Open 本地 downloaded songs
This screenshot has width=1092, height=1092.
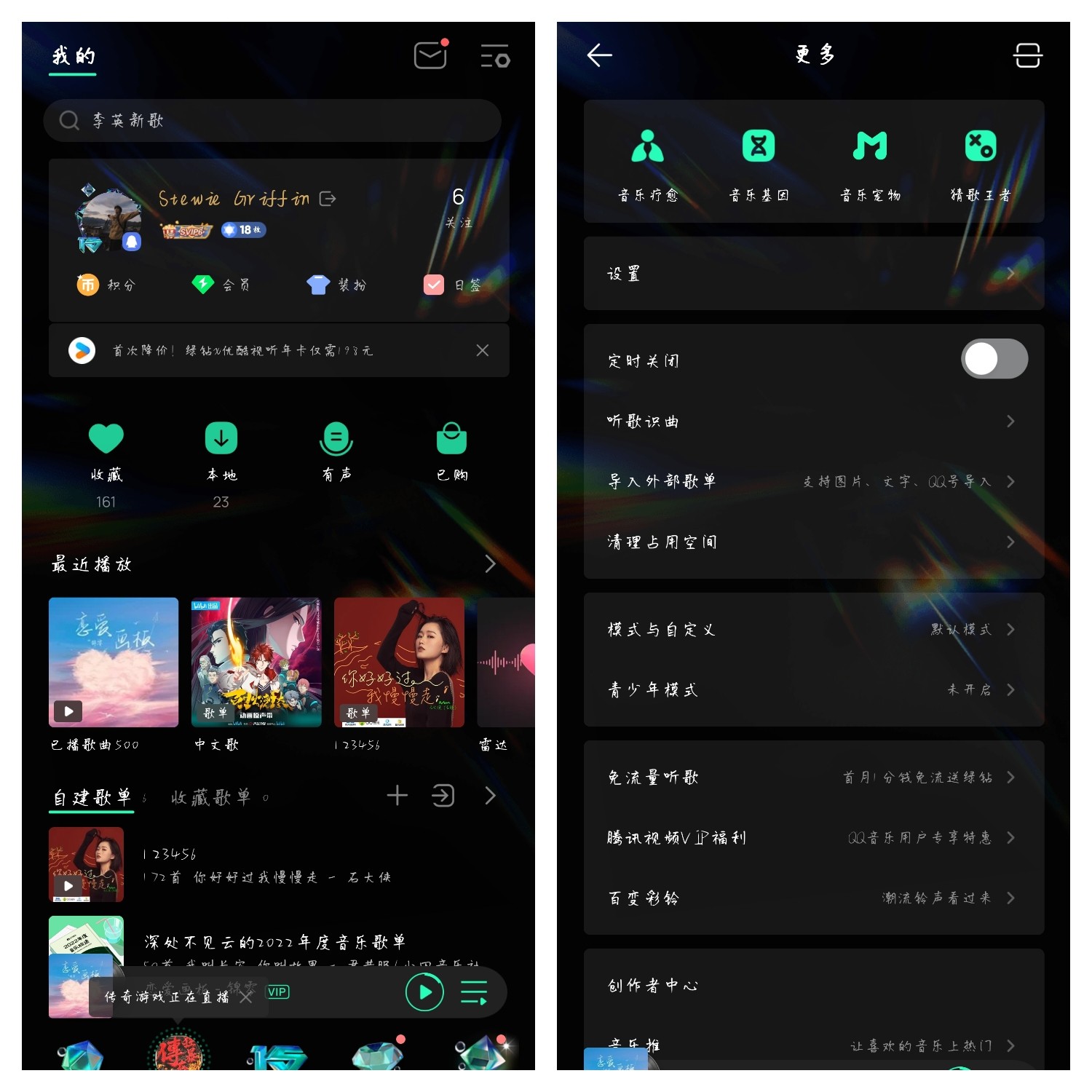point(221,451)
